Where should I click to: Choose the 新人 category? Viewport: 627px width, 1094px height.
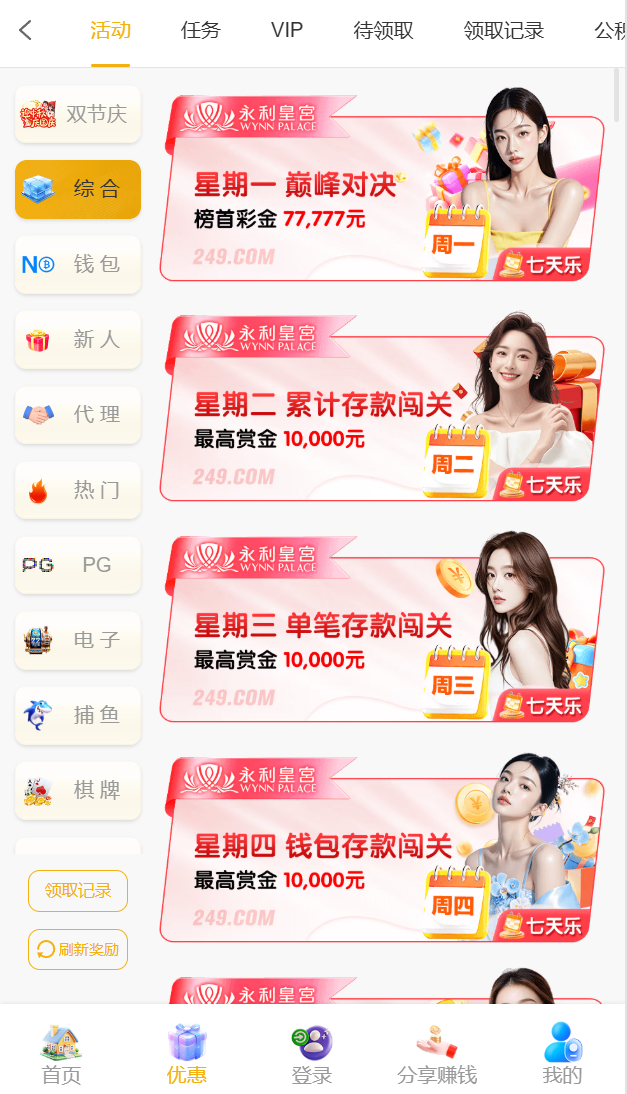pyautogui.click(x=78, y=340)
